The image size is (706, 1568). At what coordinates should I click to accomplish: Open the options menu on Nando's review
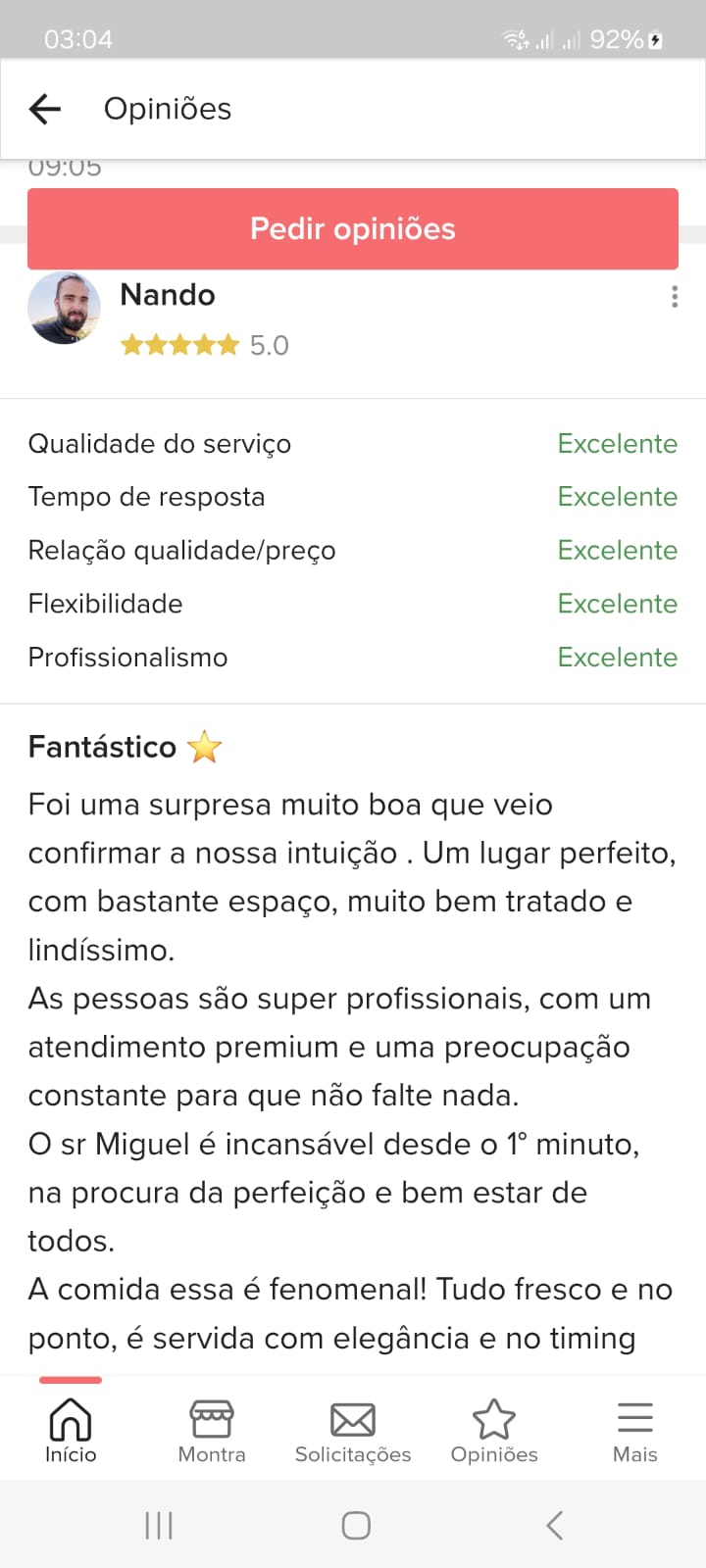tap(675, 297)
